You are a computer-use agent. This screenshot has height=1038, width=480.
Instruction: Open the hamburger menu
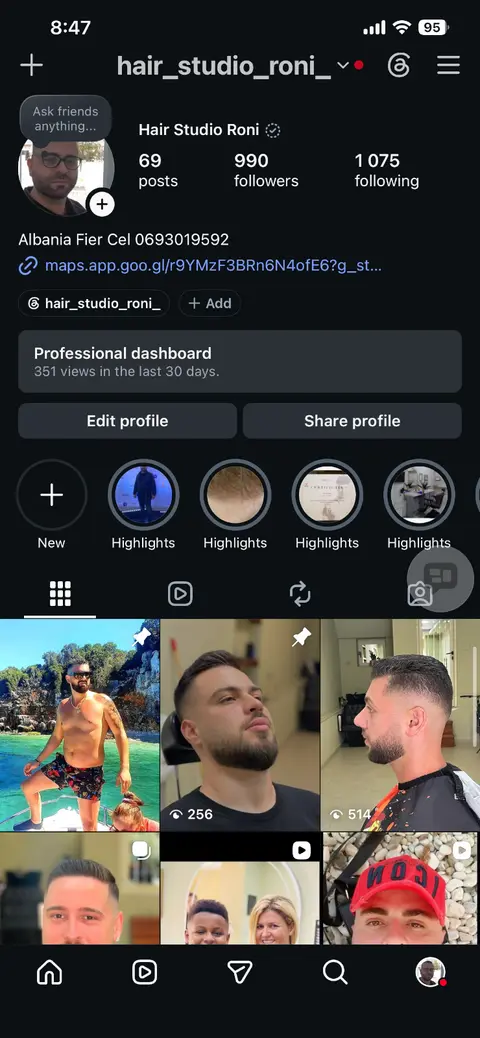point(448,65)
